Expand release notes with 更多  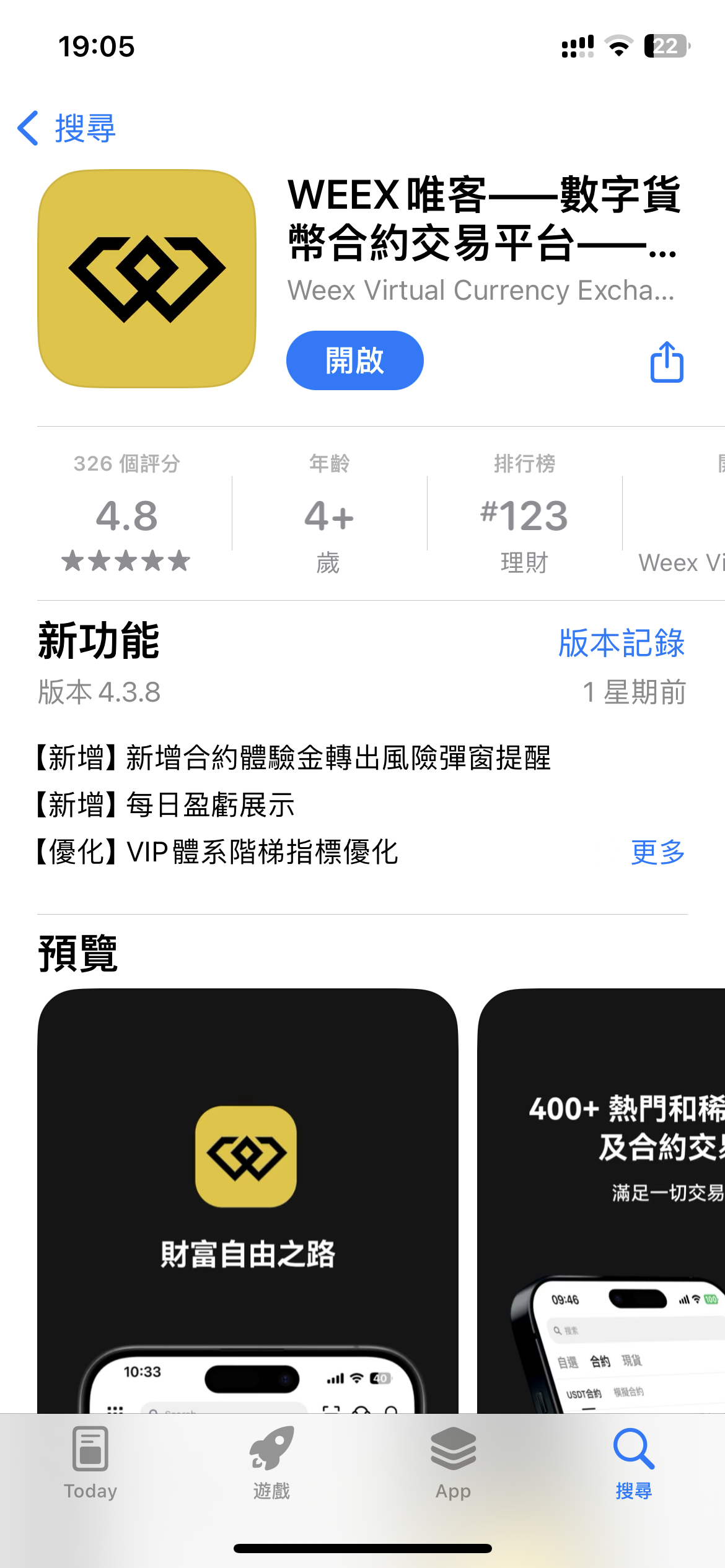(657, 852)
